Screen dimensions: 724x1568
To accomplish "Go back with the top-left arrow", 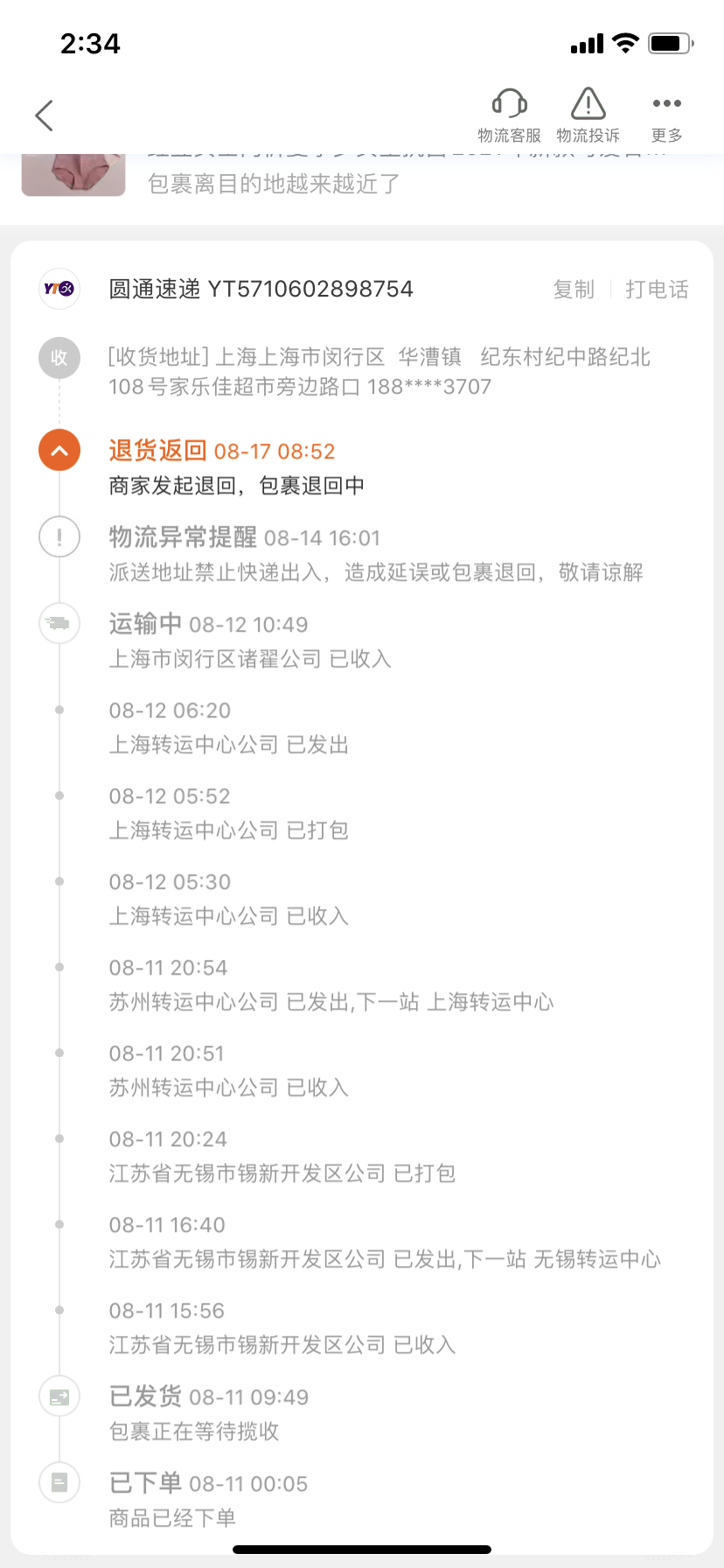I will (x=44, y=115).
